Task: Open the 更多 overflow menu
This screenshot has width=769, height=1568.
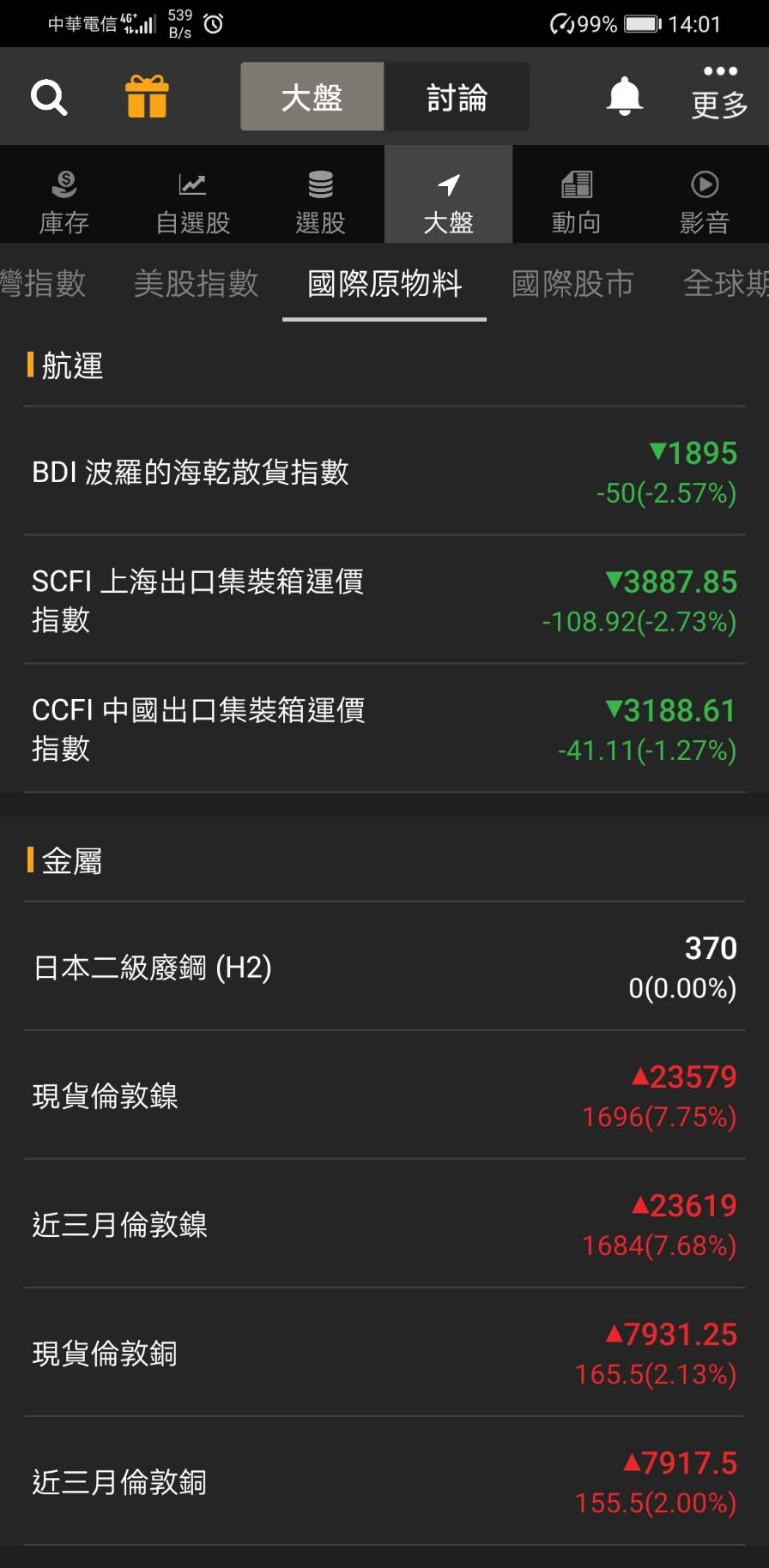Action: (x=719, y=94)
